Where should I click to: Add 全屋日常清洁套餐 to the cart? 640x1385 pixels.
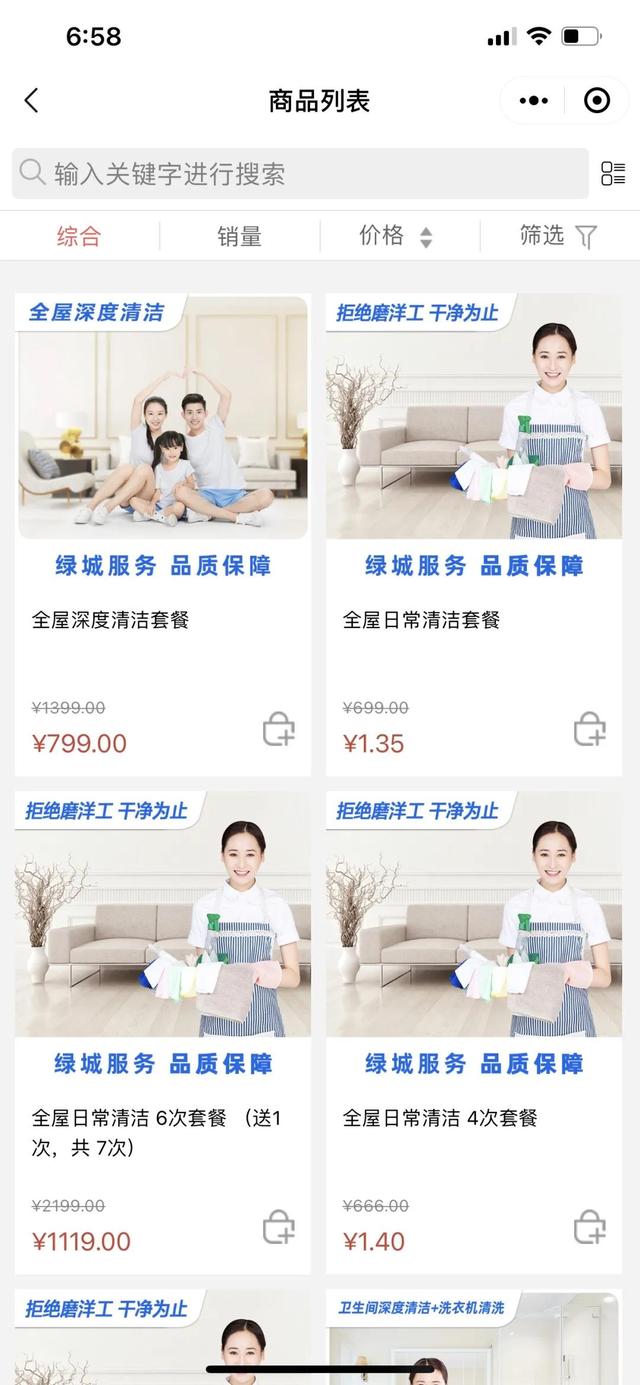[590, 730]
